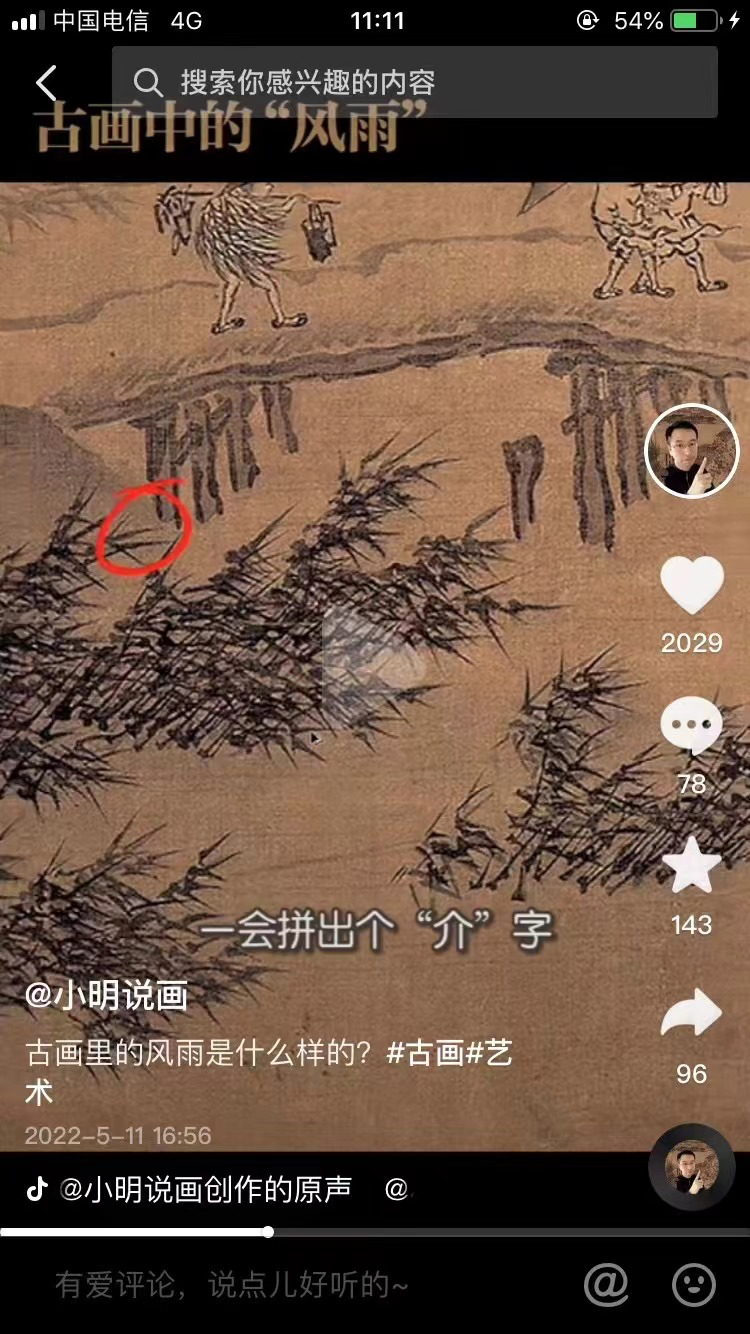
Task: Seek using the video progress bar
Action: click(x=268, y=1232)
